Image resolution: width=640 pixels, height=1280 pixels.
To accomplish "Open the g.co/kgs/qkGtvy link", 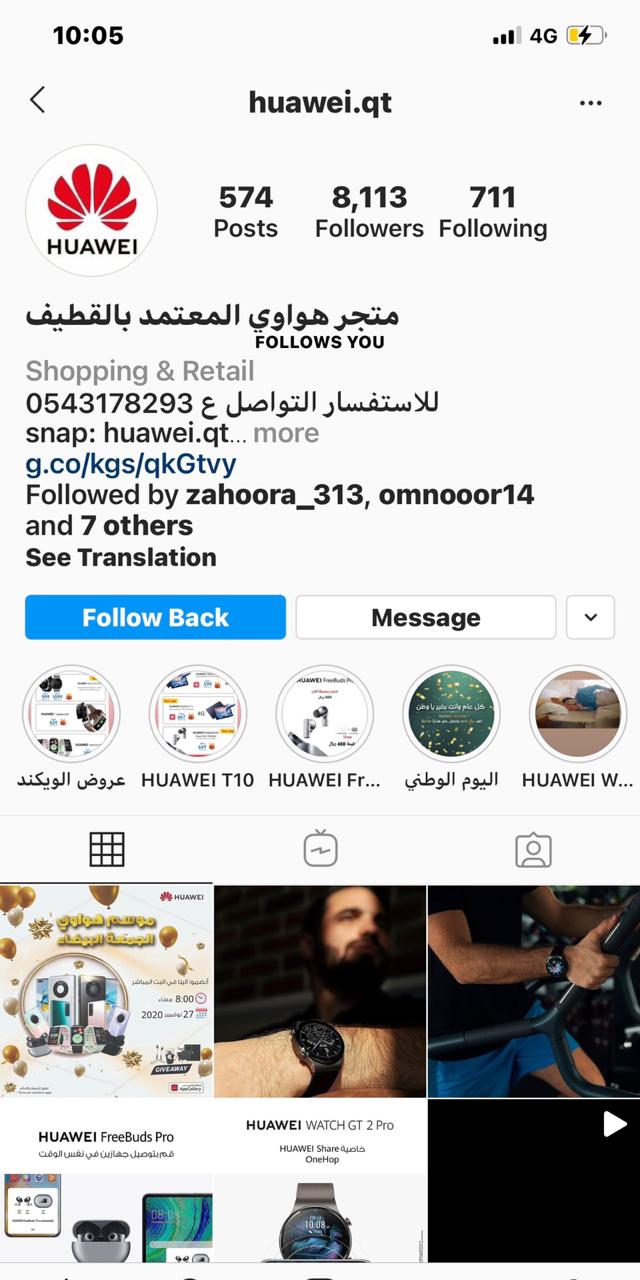I will point(130,464).
